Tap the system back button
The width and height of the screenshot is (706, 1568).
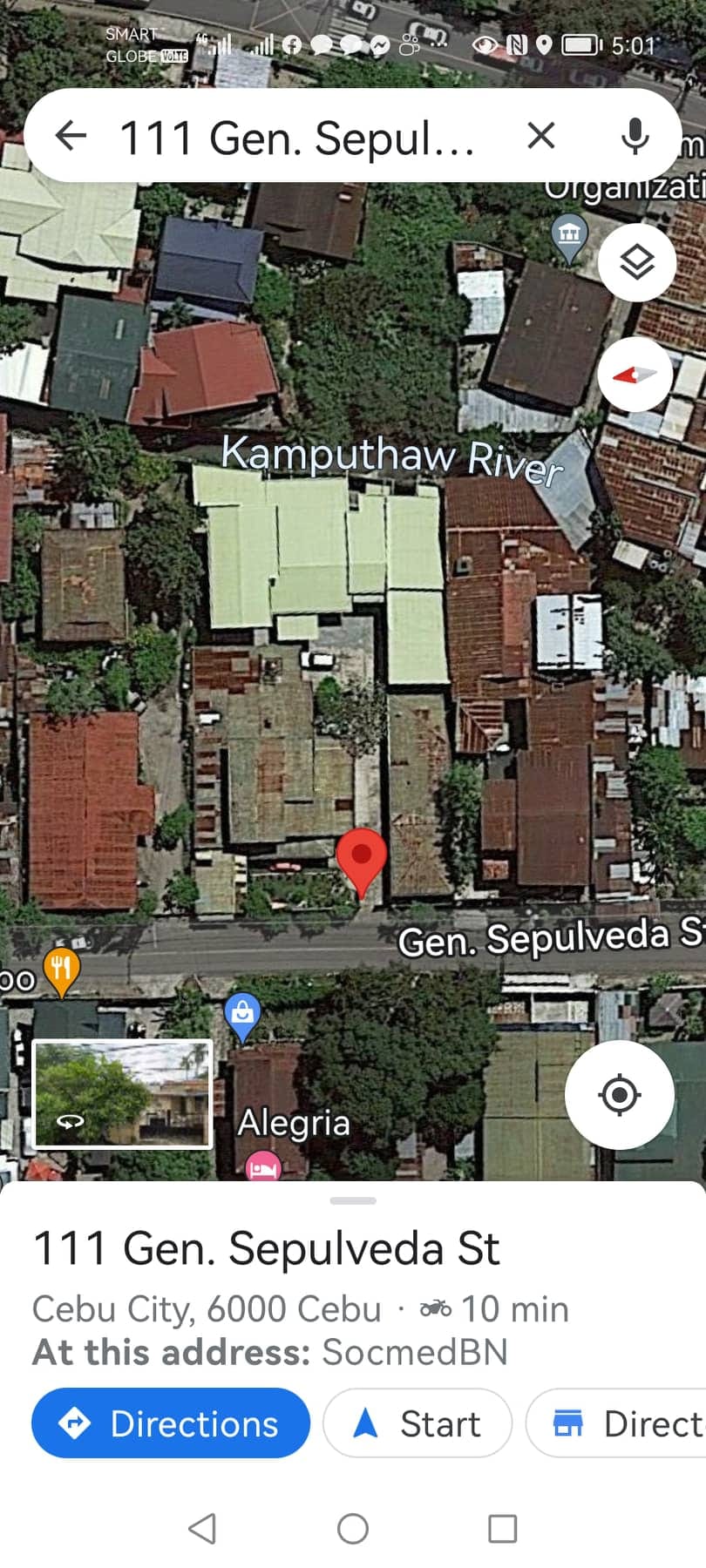pyautogui.click(x=202, y=1528)
